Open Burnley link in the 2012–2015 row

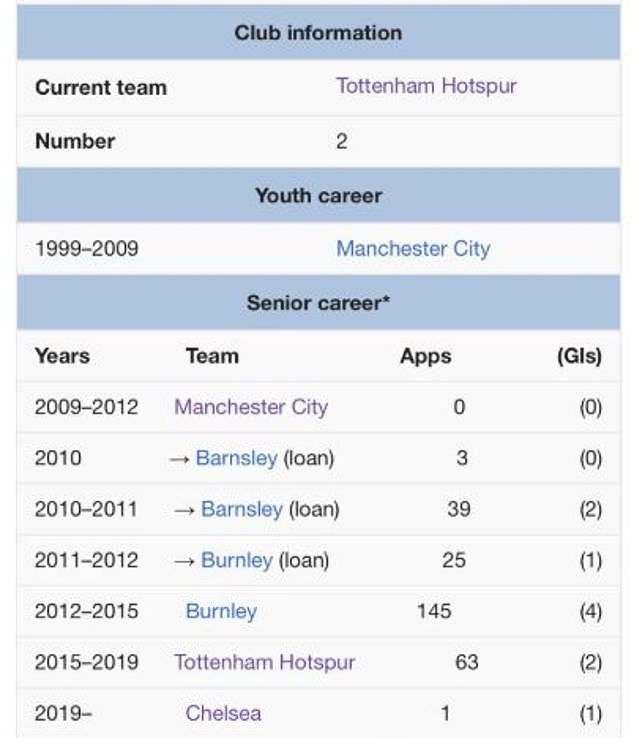[x=221, y=611]
